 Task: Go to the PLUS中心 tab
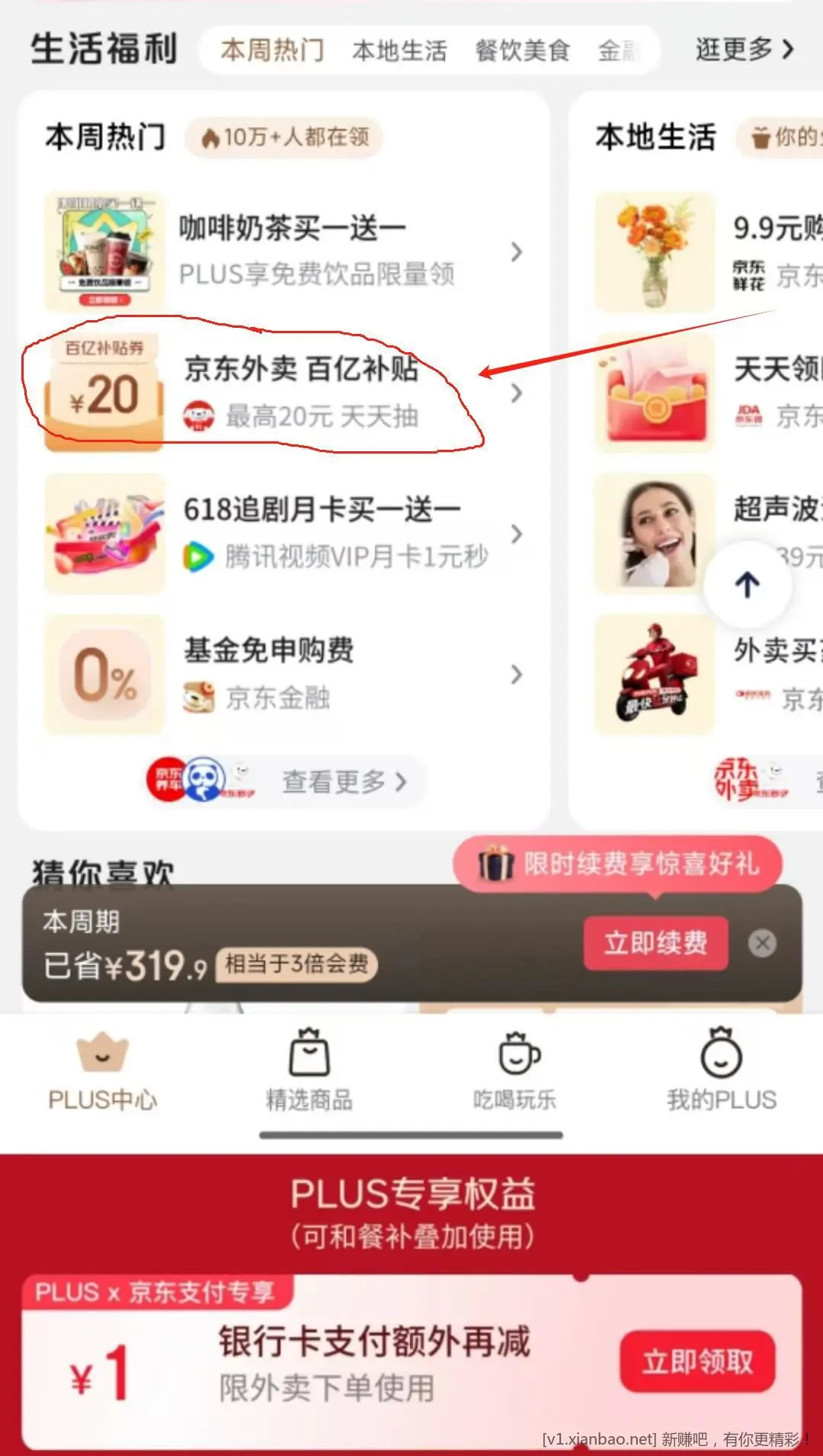[x=102, y=1071]
